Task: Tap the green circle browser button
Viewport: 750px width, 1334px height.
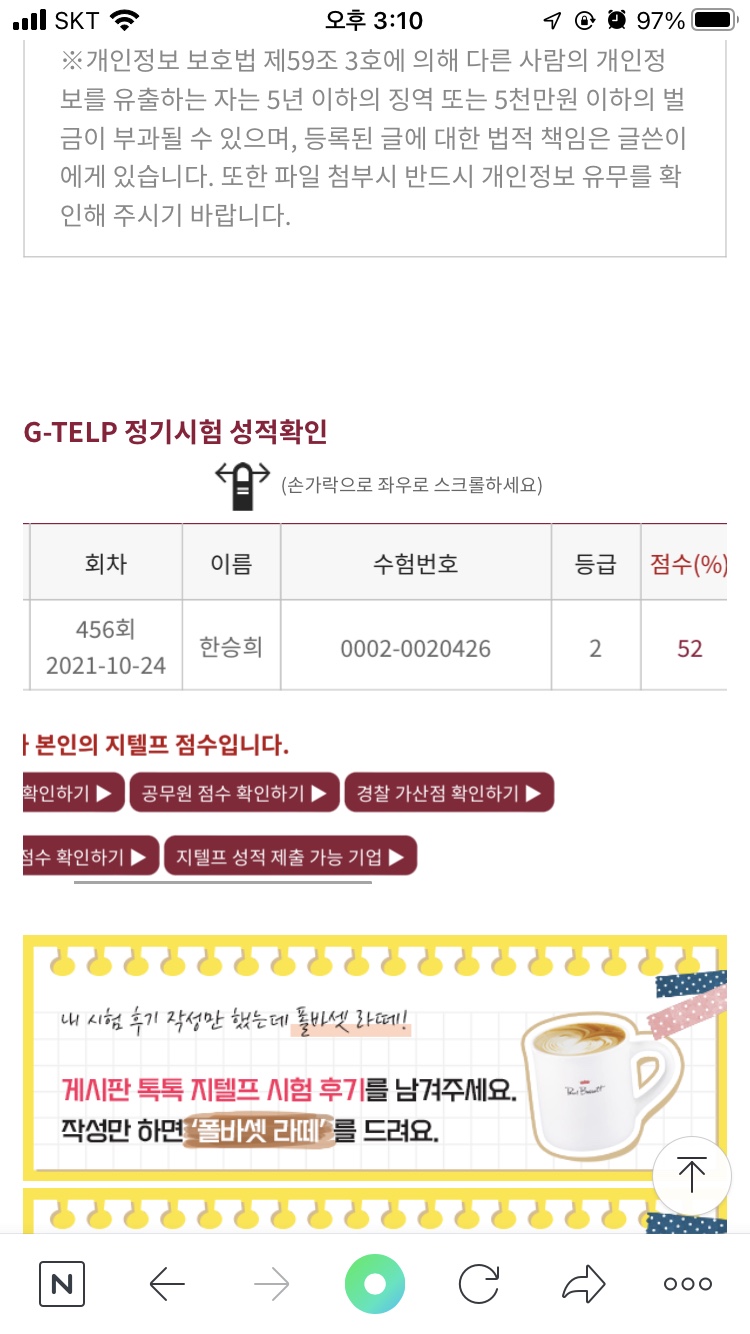Action: tap(375, 1284)
